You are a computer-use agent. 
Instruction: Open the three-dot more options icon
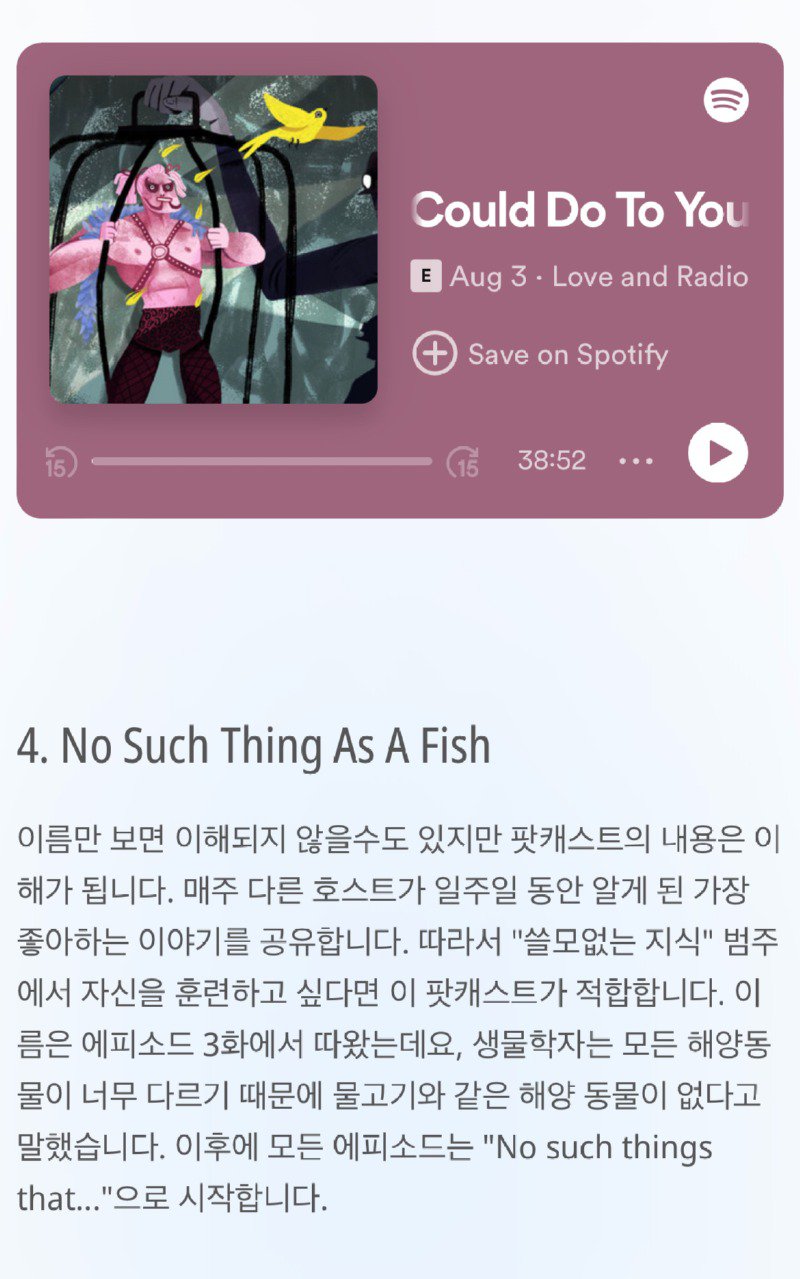[x=637, y=459]
